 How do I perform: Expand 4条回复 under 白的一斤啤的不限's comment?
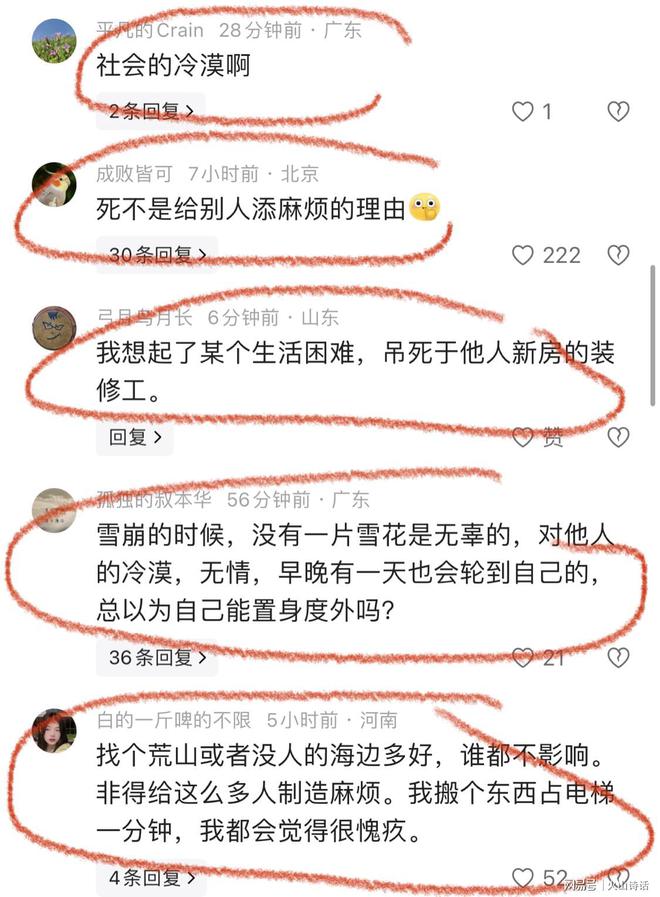[150, 878]
